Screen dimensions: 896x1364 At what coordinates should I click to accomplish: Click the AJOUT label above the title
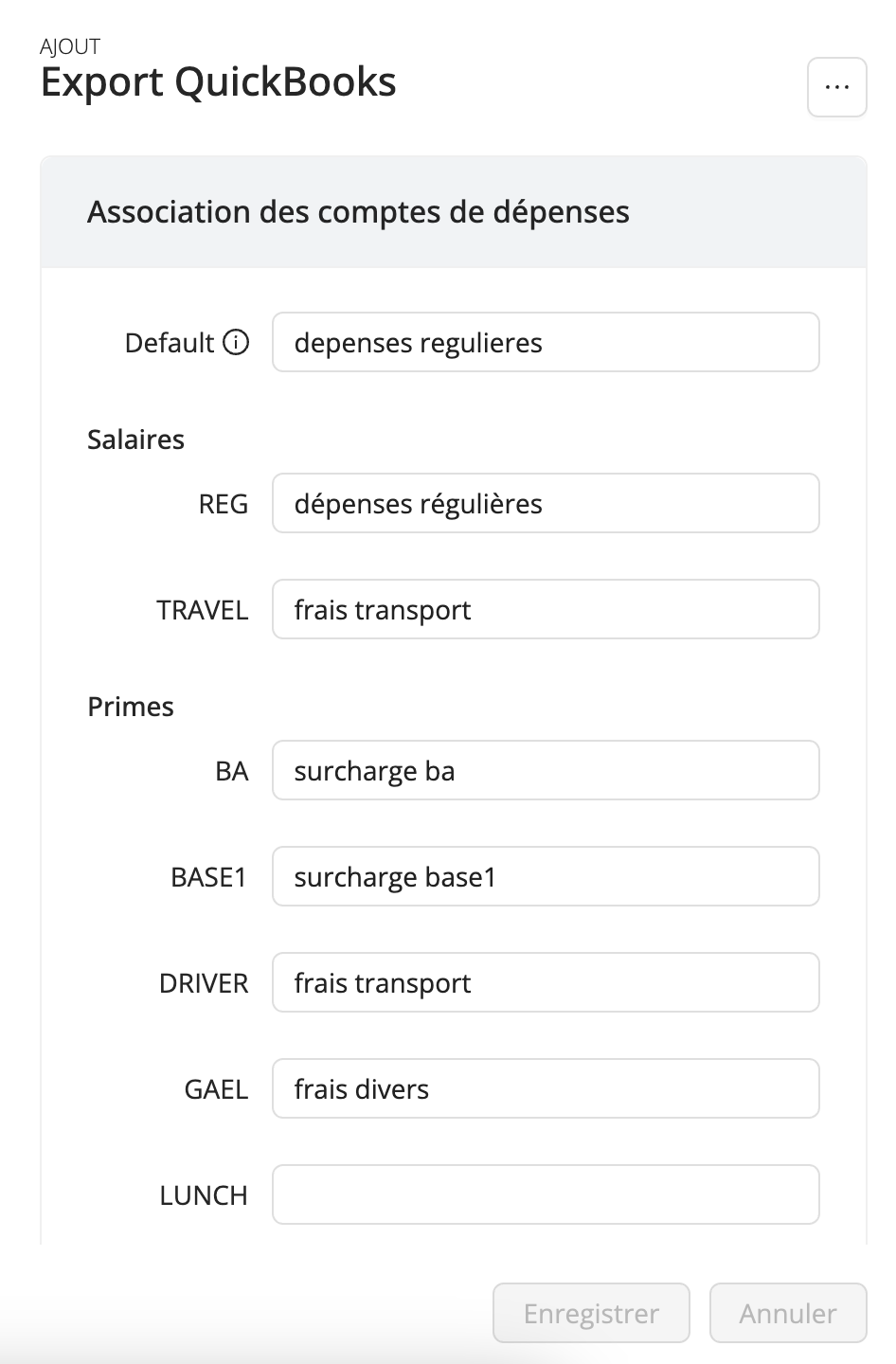(70, 45)
